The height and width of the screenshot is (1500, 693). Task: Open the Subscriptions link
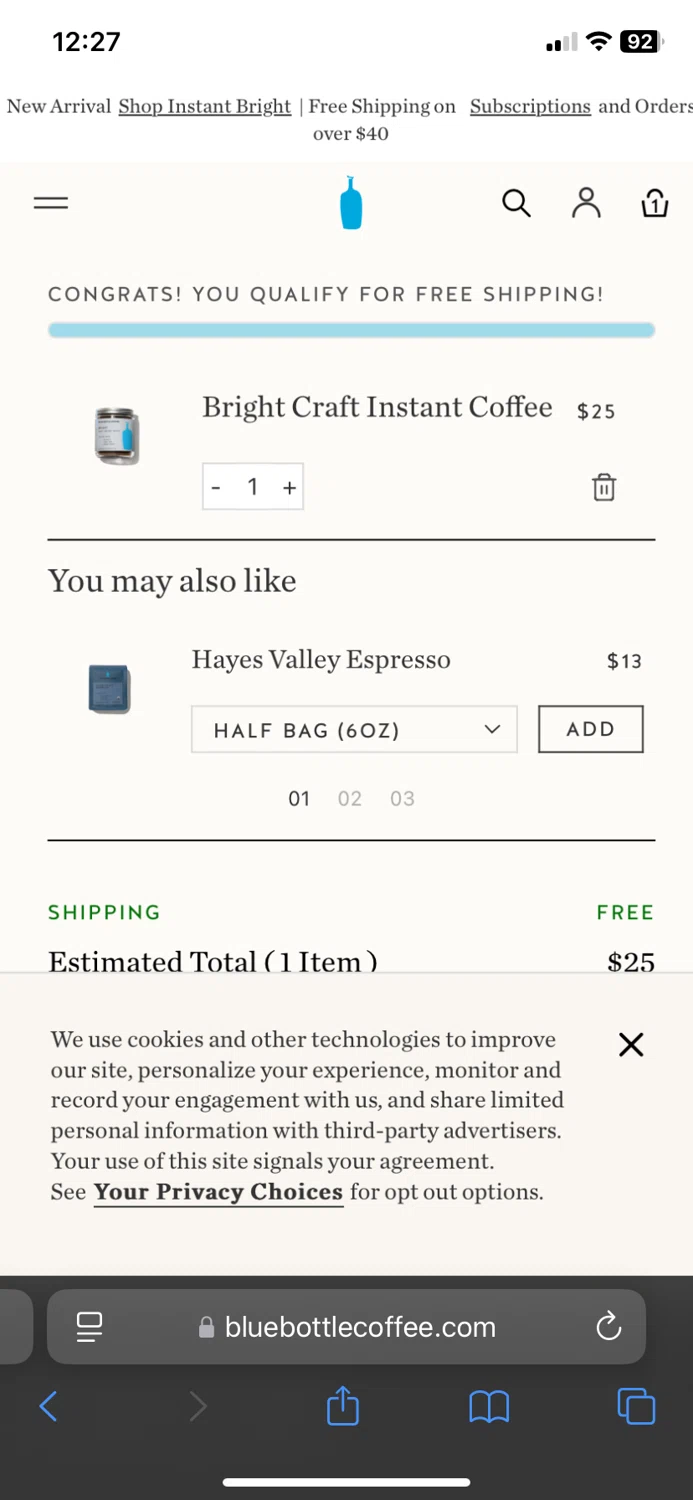pos(530,106)
